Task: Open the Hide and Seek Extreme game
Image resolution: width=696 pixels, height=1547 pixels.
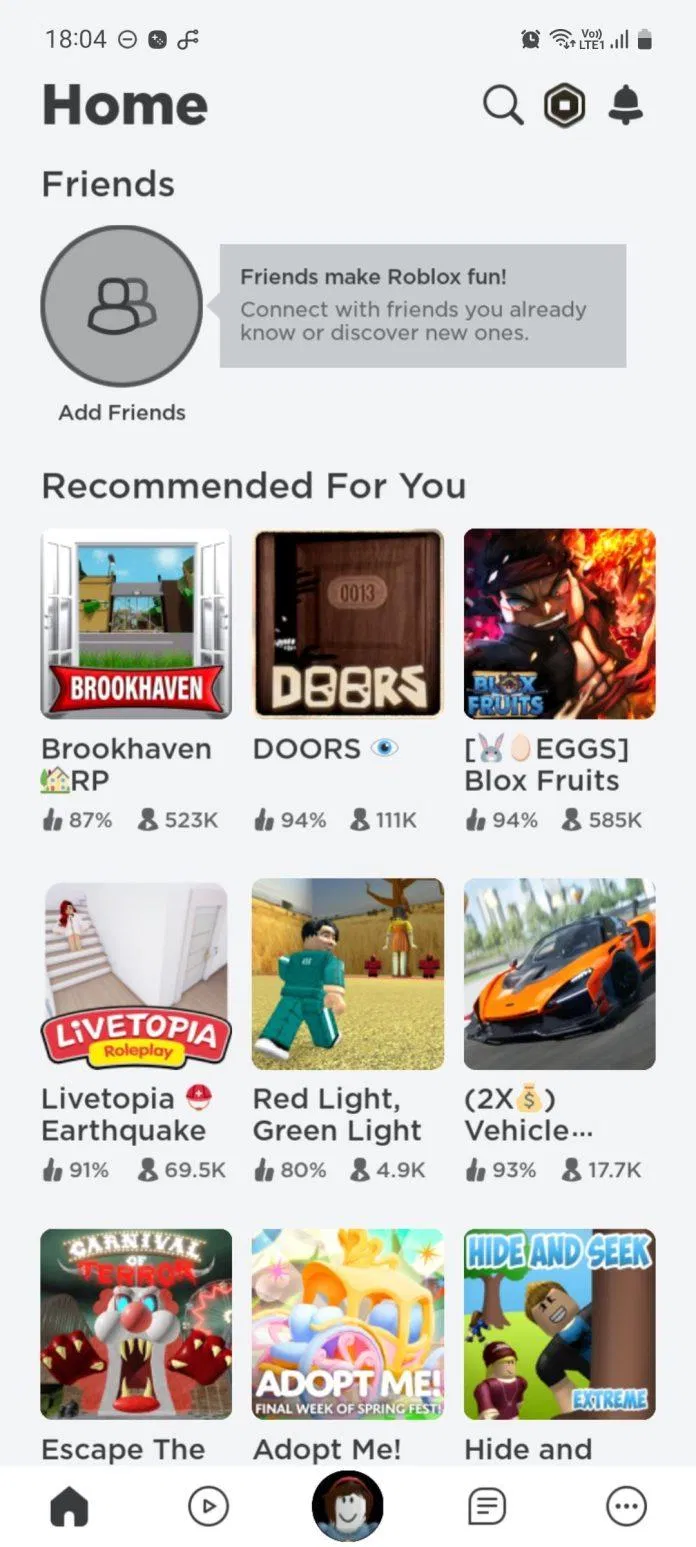Action: 560,1324
